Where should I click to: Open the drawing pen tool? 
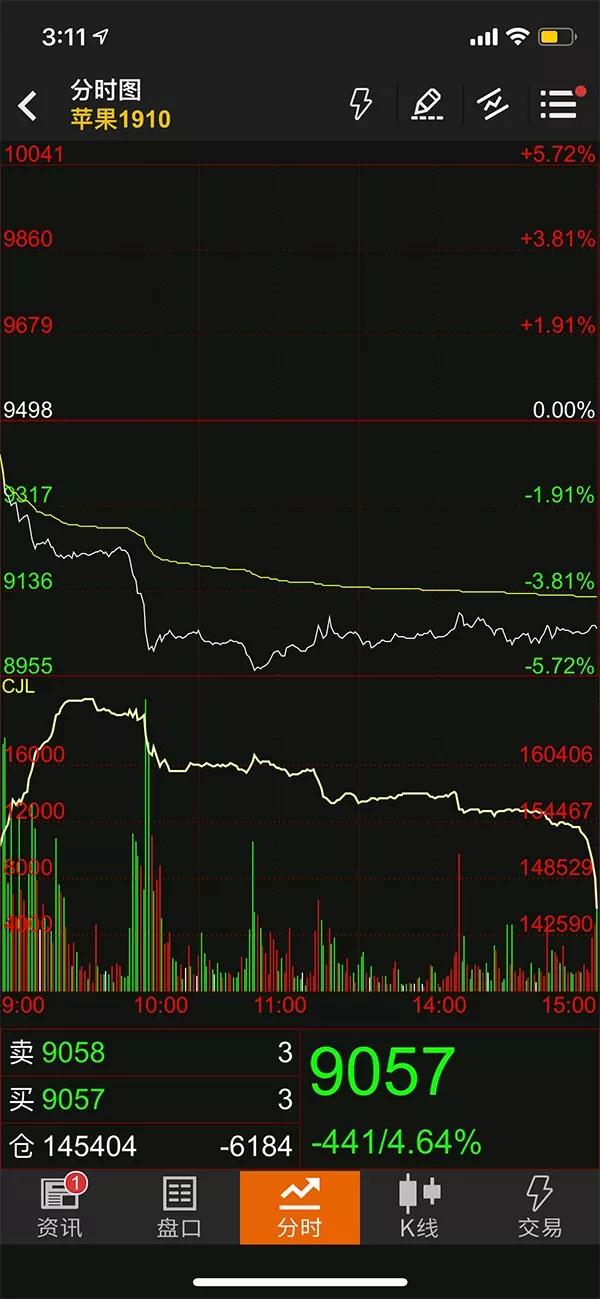pyautogui.click(x=427, y=104)
